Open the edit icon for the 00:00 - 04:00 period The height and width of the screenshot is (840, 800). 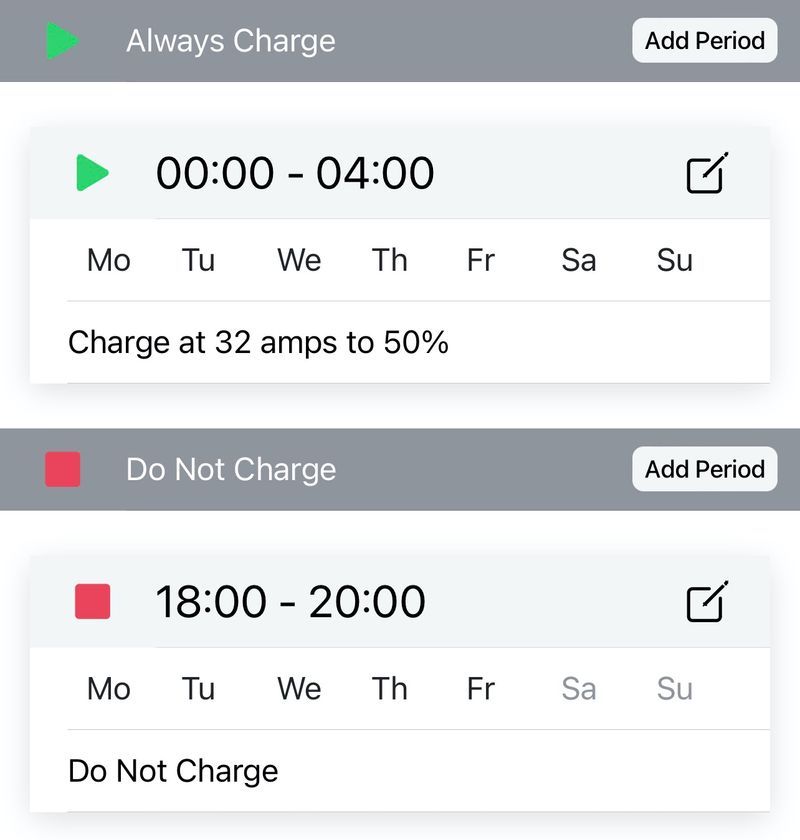(706, 172)
